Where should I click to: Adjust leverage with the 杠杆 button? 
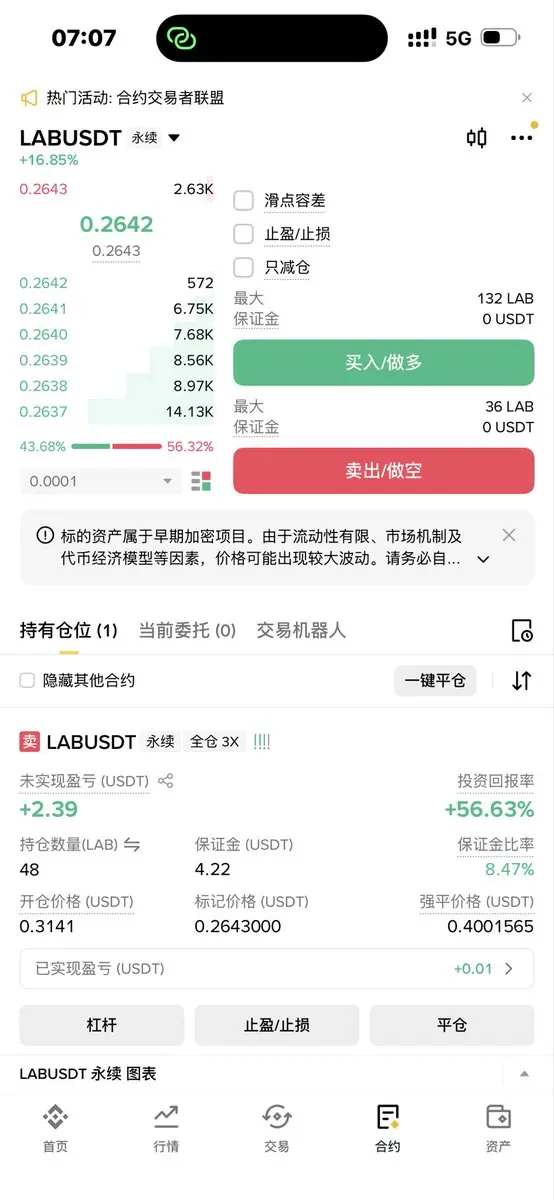[x=102, y=1025]
